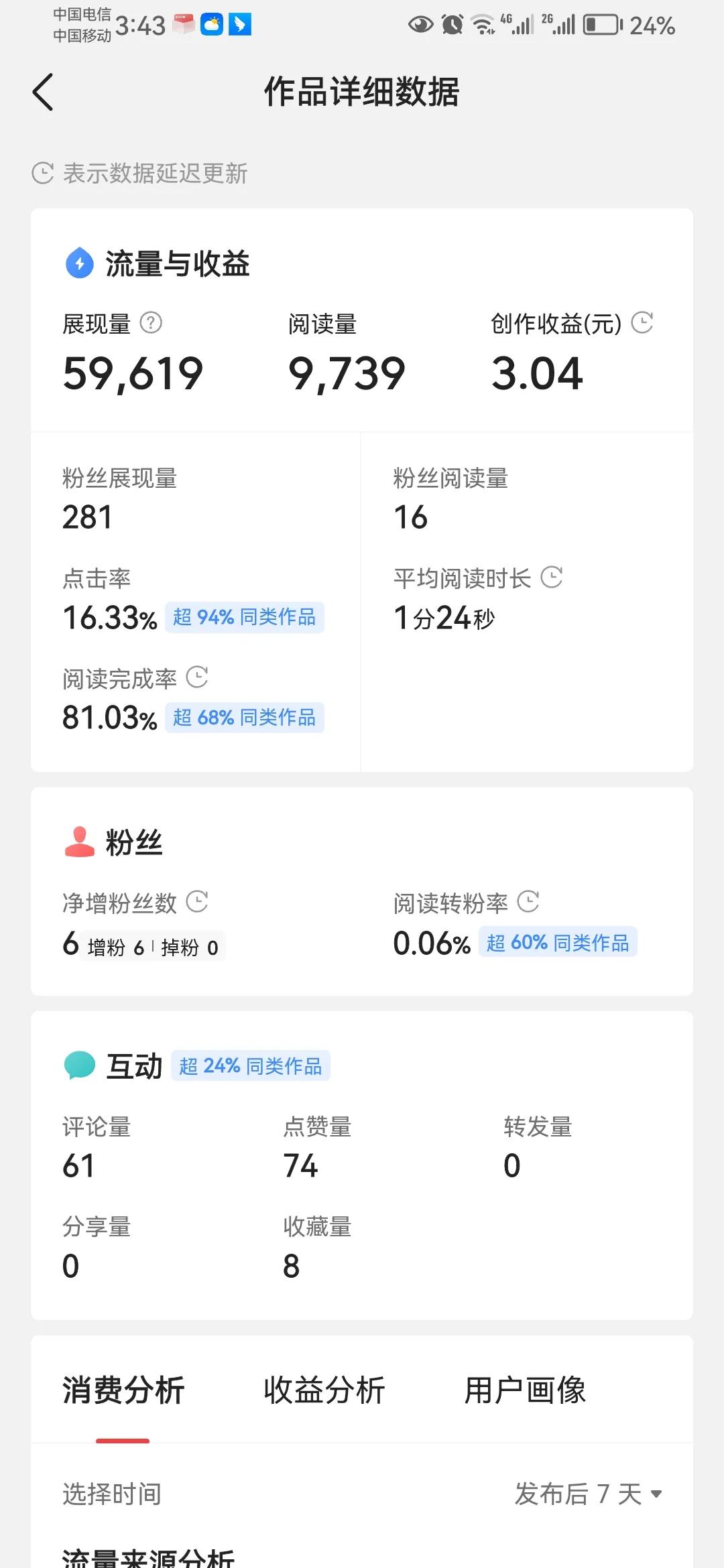This screenshot has height=1568, width=724.
Task: Switch to the 用户画像 tab
Action: (525, 1390)
